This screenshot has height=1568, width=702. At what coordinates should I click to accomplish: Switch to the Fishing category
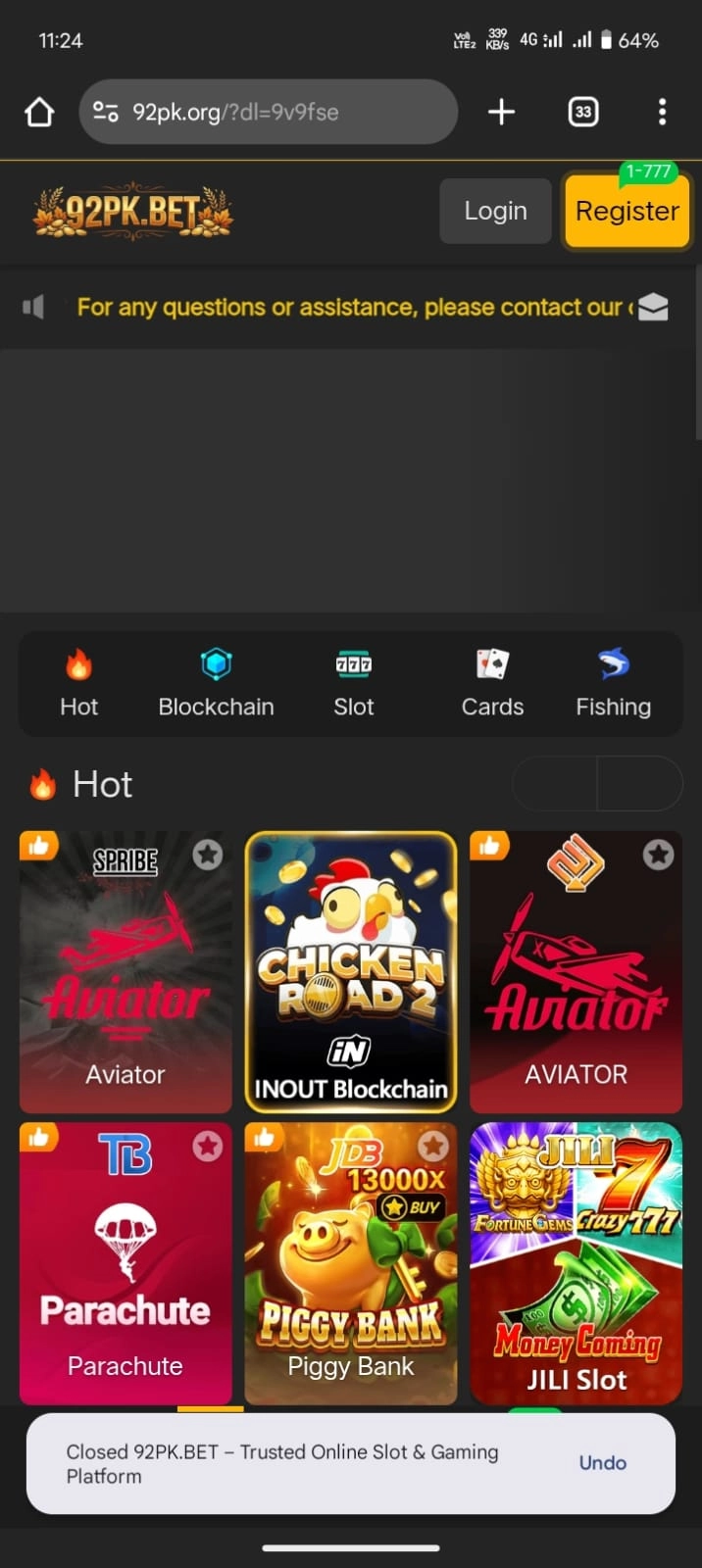(613, 683)
